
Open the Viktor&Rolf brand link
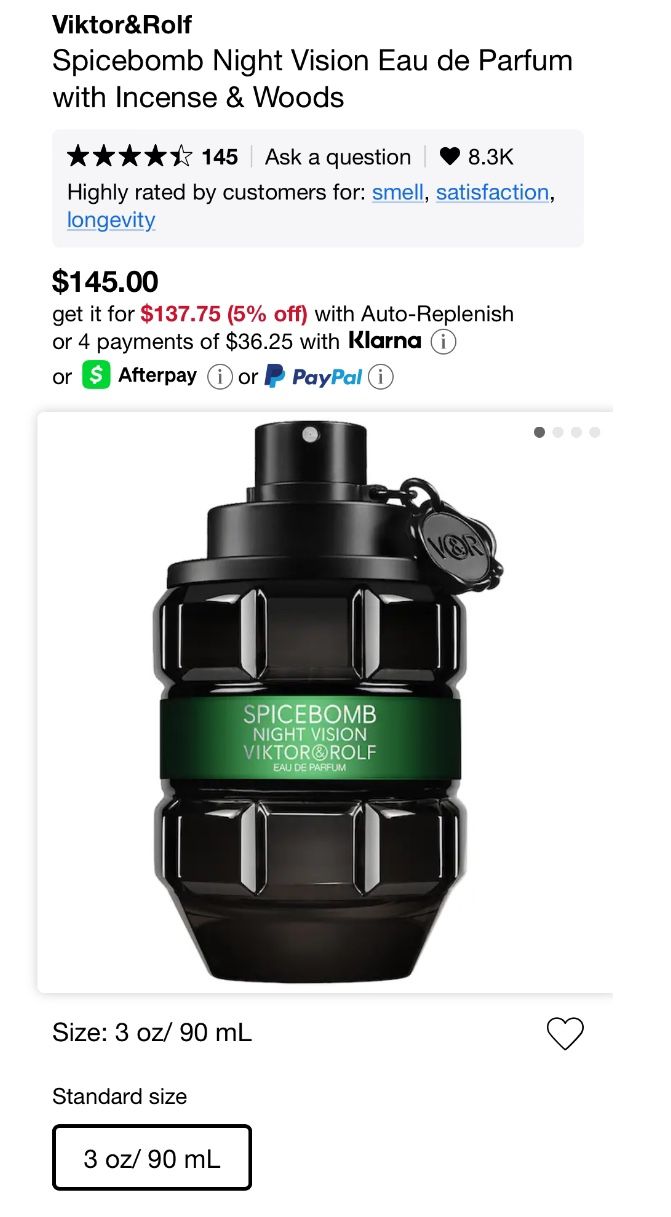[122, 24]
